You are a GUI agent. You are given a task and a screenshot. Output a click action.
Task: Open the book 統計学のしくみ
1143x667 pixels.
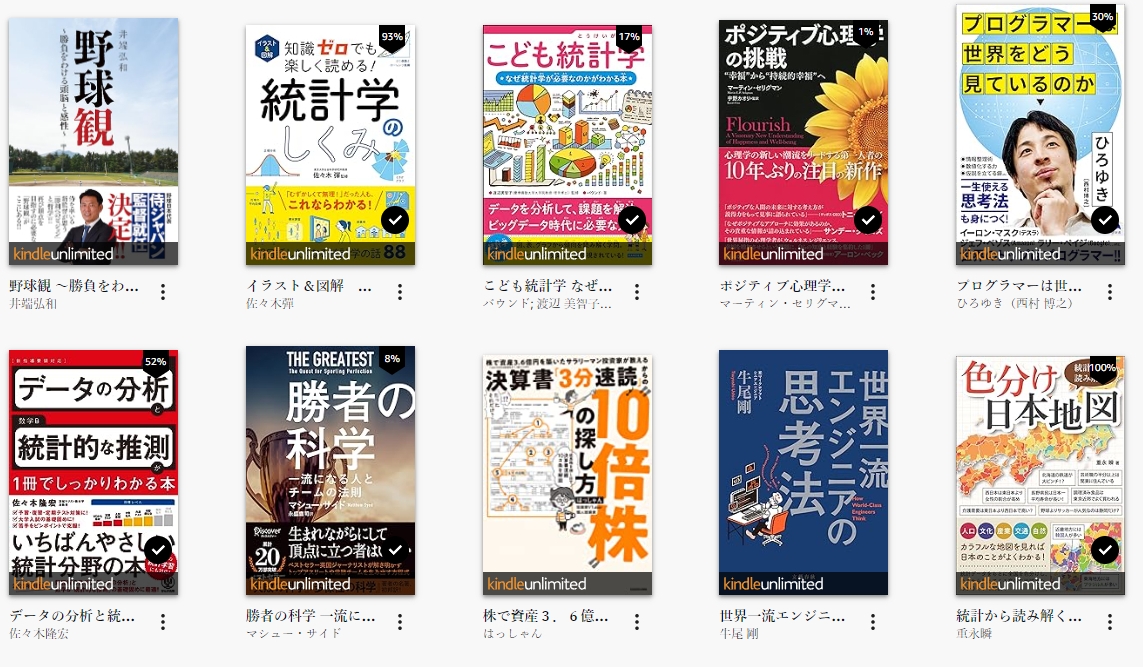tap(330, 140)
